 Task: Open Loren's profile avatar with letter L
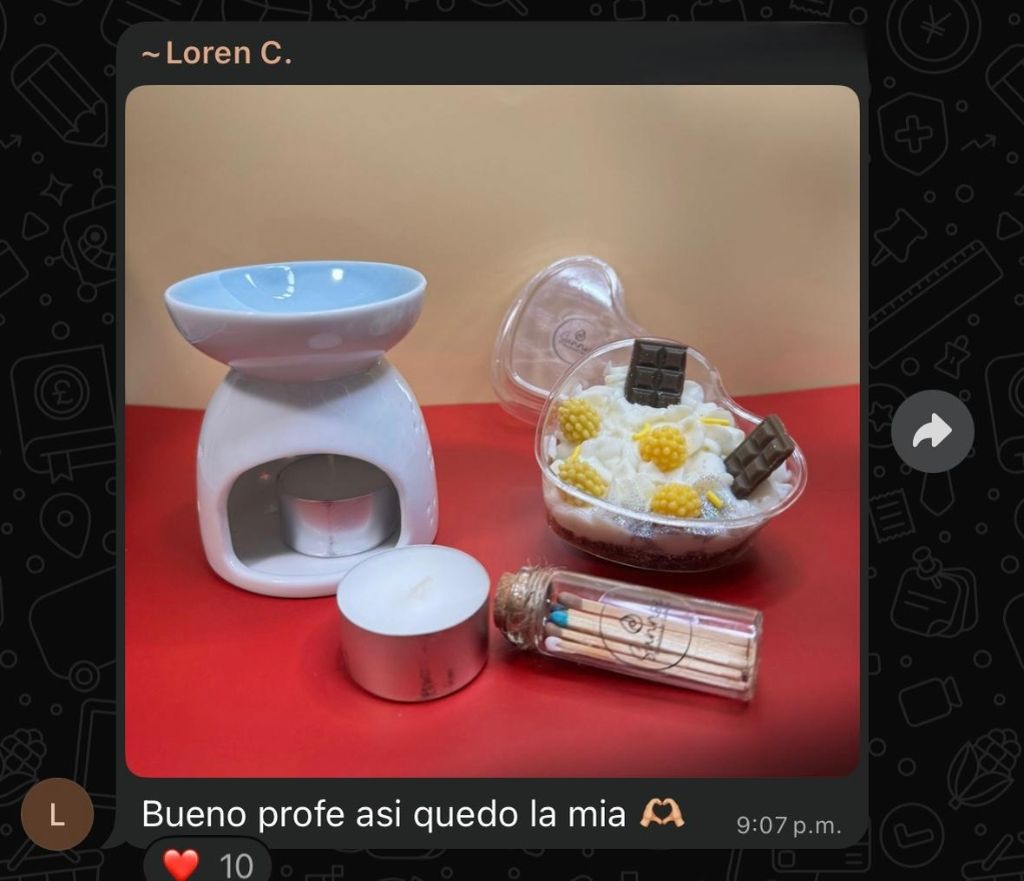(x=57, y=814)
